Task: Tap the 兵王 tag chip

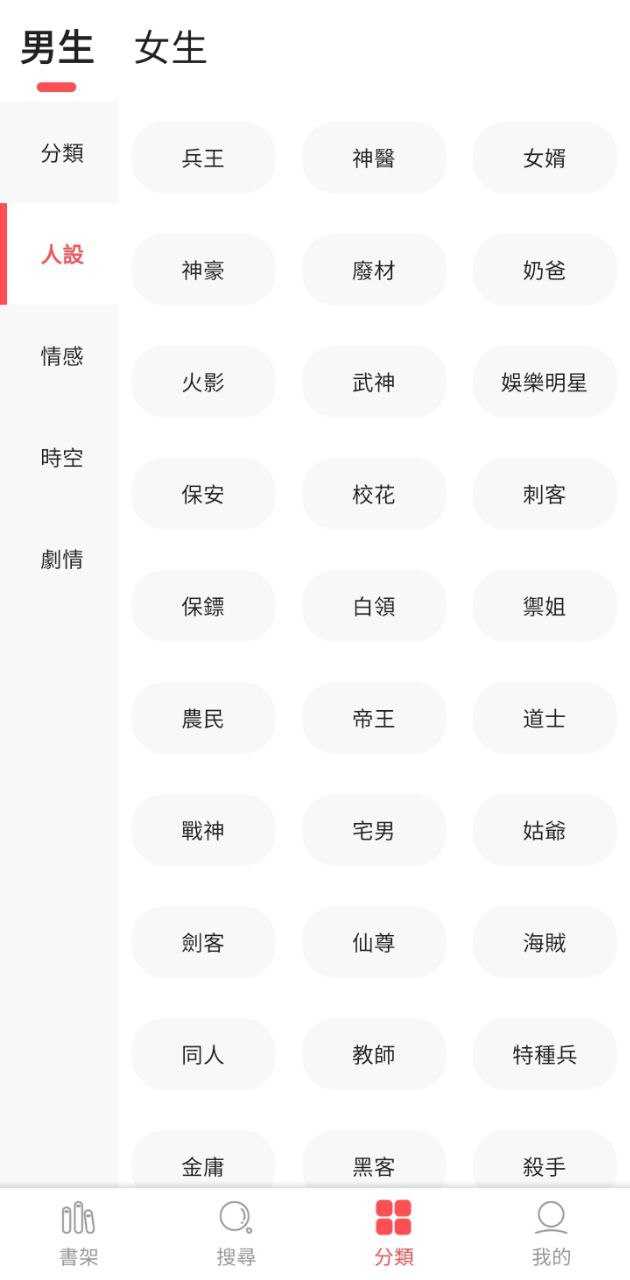Action: click(203, 158)
